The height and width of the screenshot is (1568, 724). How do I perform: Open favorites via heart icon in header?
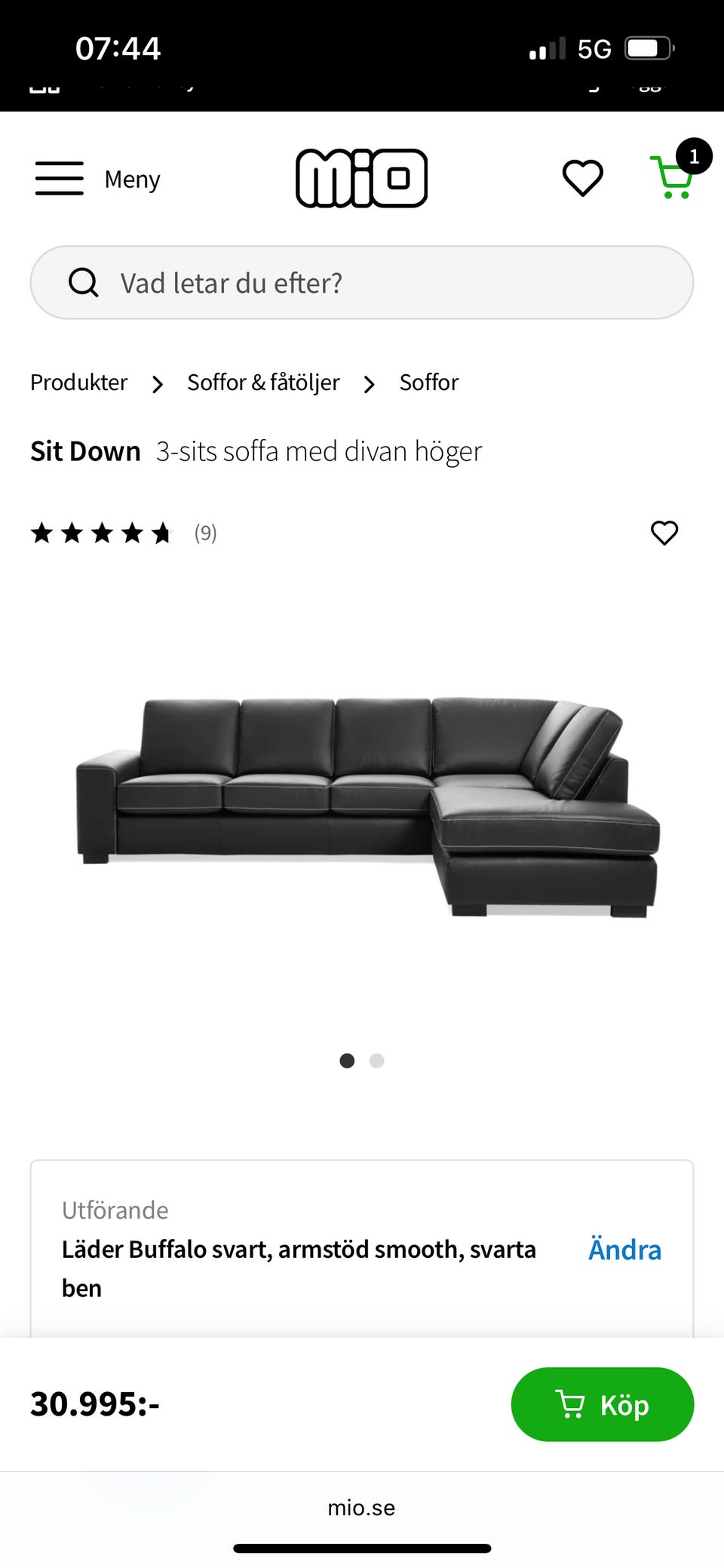click(582, 178)
